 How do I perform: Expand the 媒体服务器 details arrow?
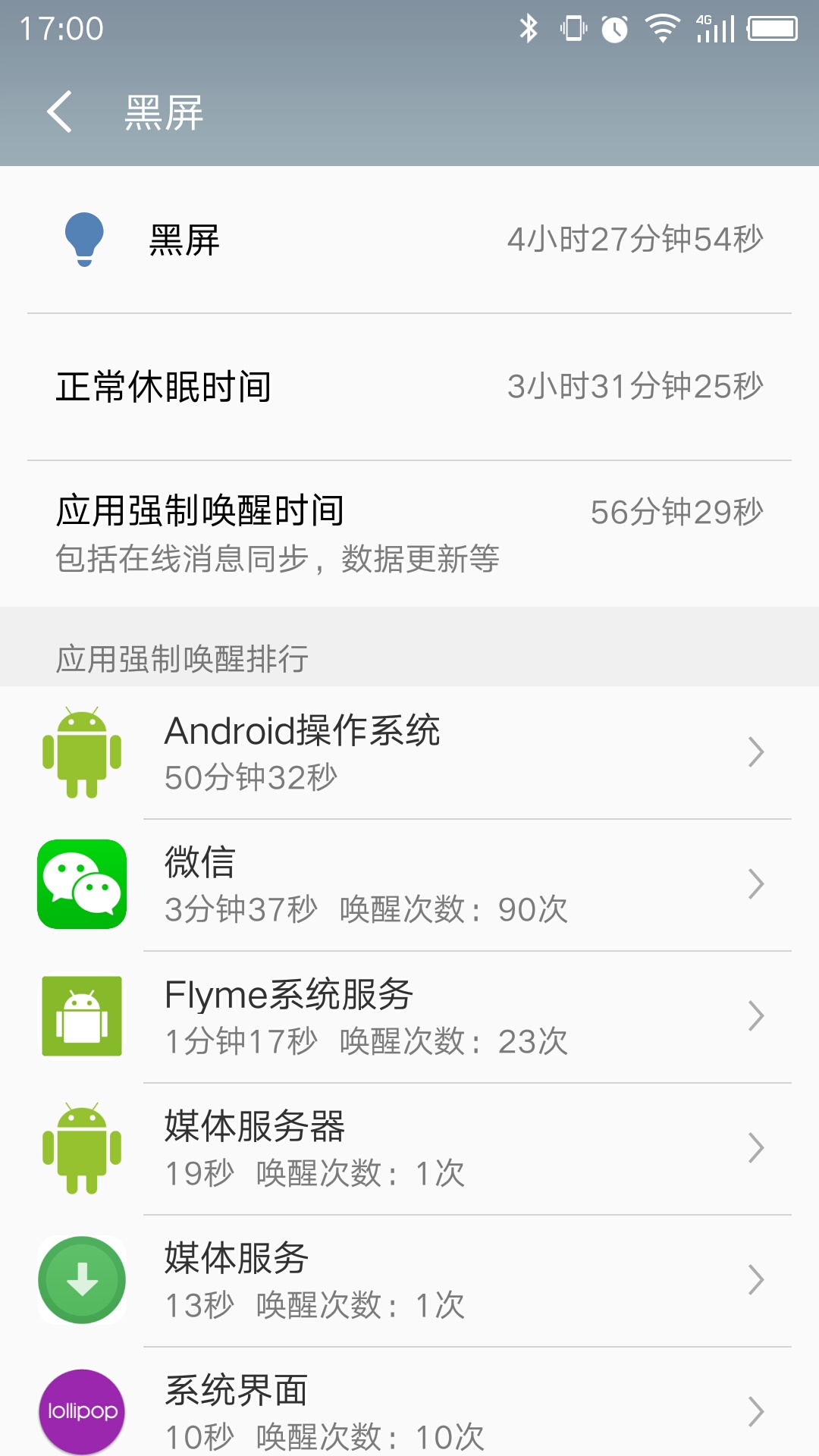click(x=756, y=1147)
